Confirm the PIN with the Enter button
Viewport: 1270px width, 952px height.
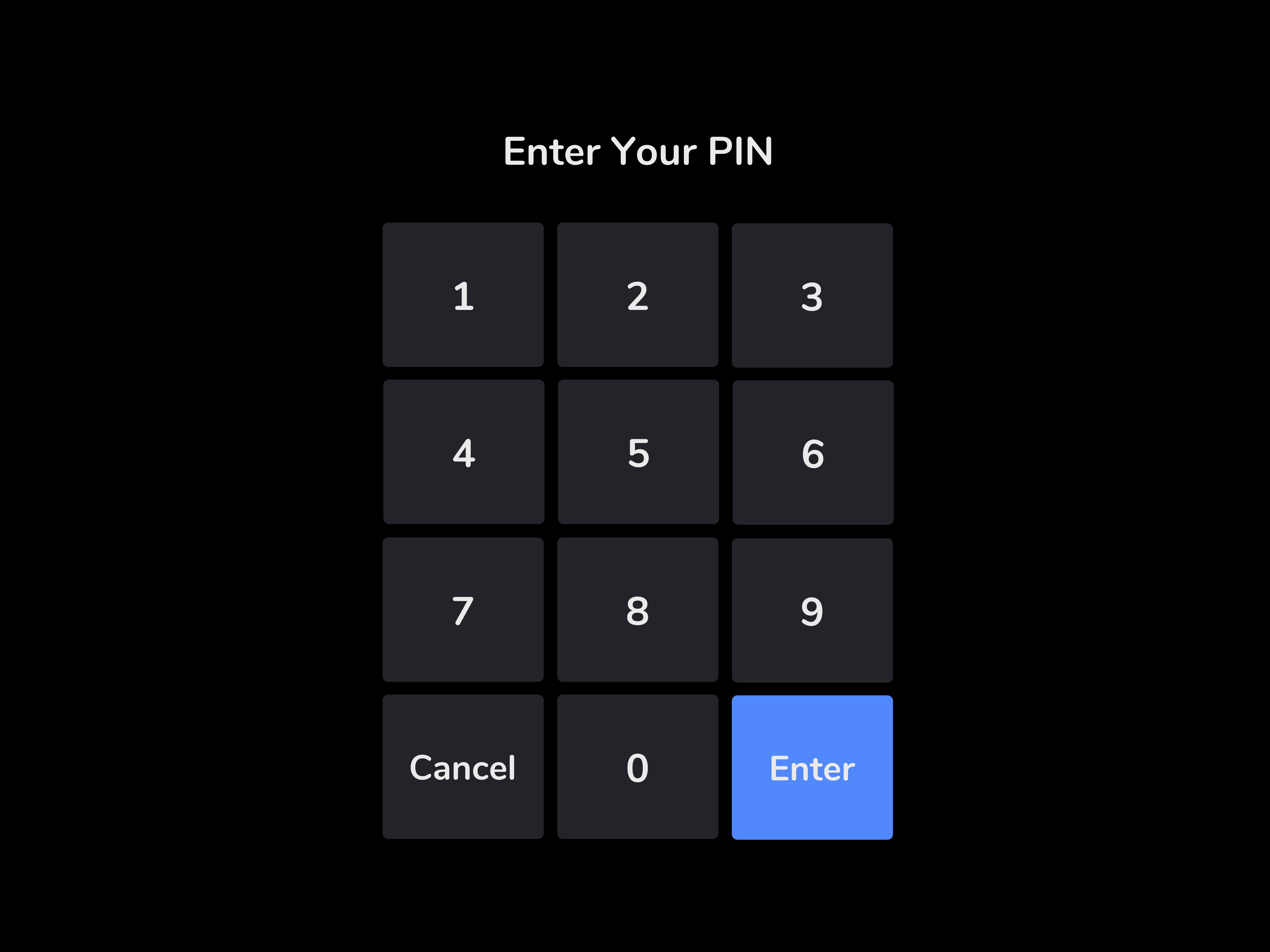812,767
